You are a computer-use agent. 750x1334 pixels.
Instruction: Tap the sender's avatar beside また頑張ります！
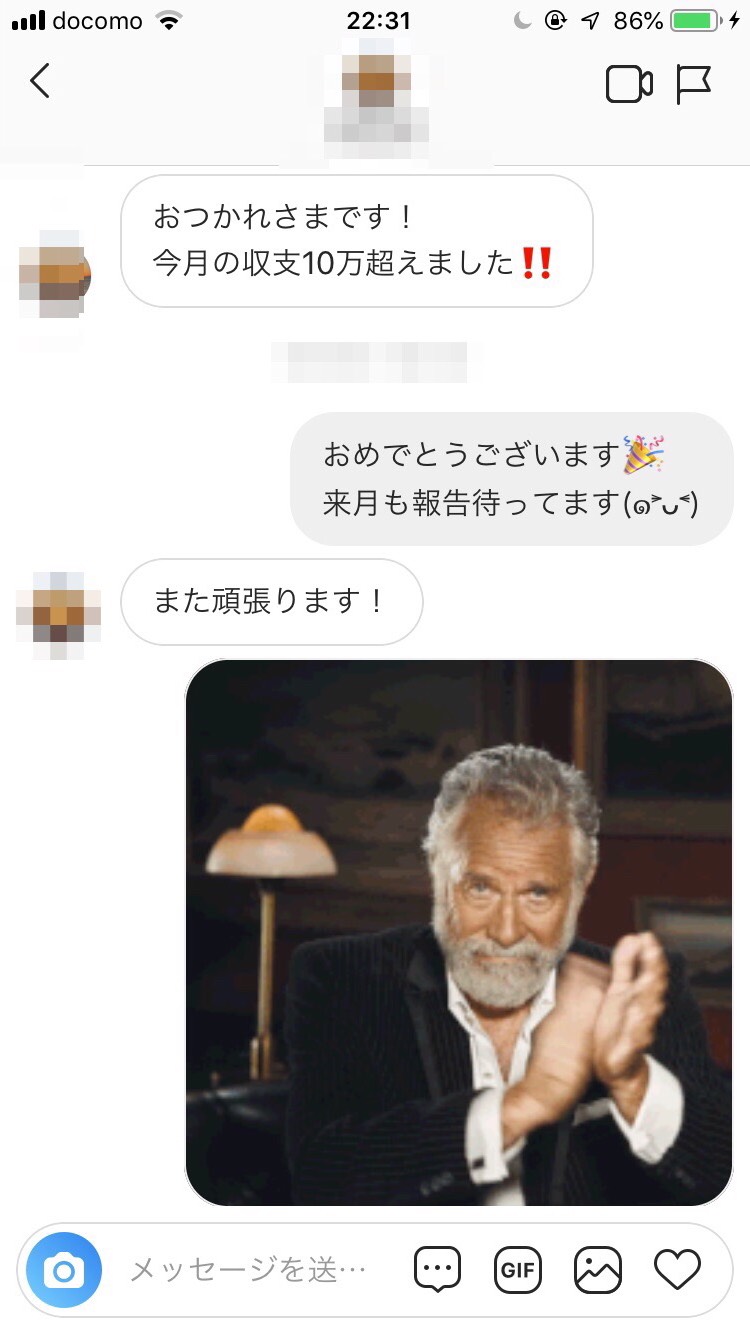(58, 615)
